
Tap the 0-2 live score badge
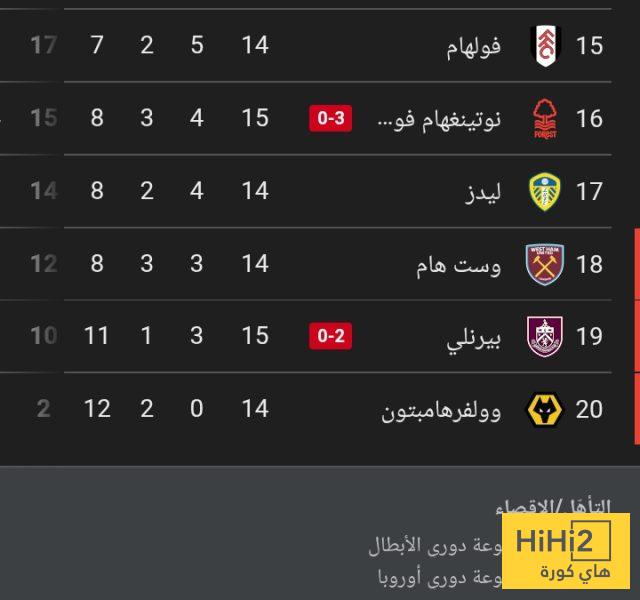(330, 336)
